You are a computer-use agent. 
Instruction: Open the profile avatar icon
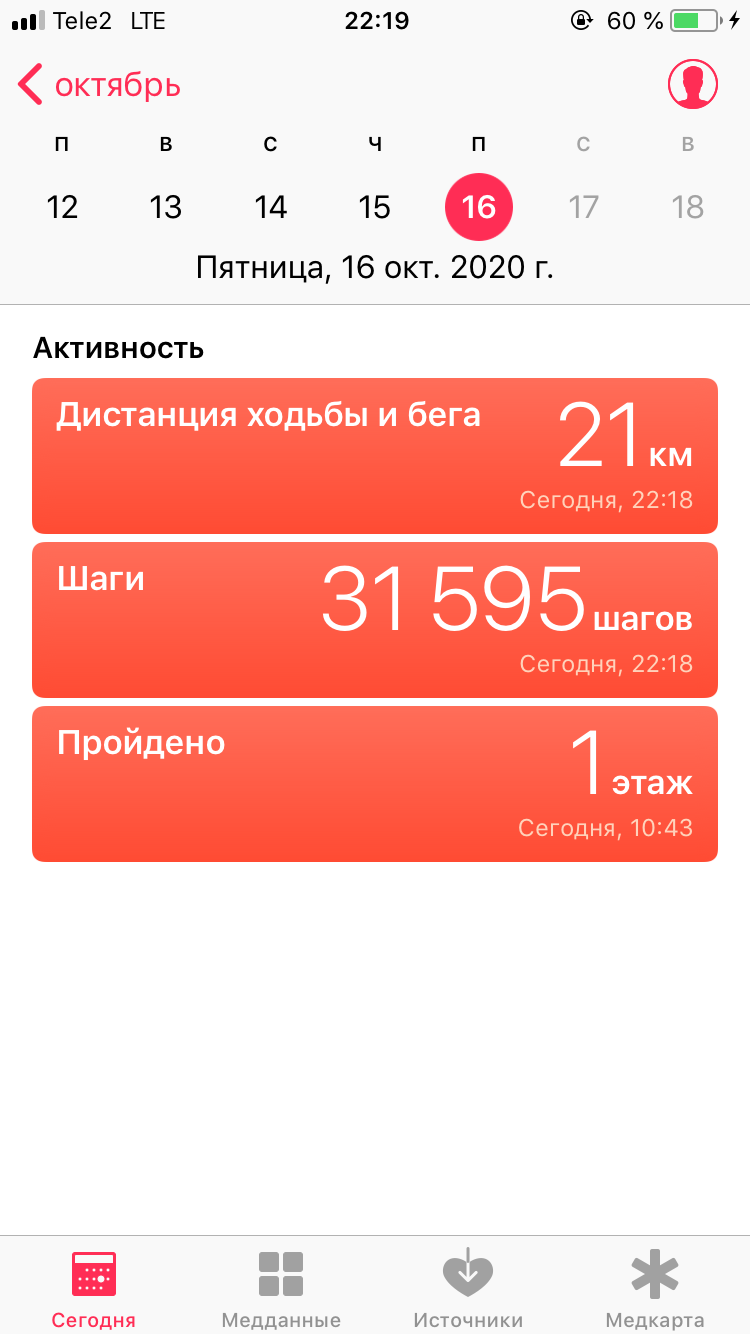pos(693,85)
